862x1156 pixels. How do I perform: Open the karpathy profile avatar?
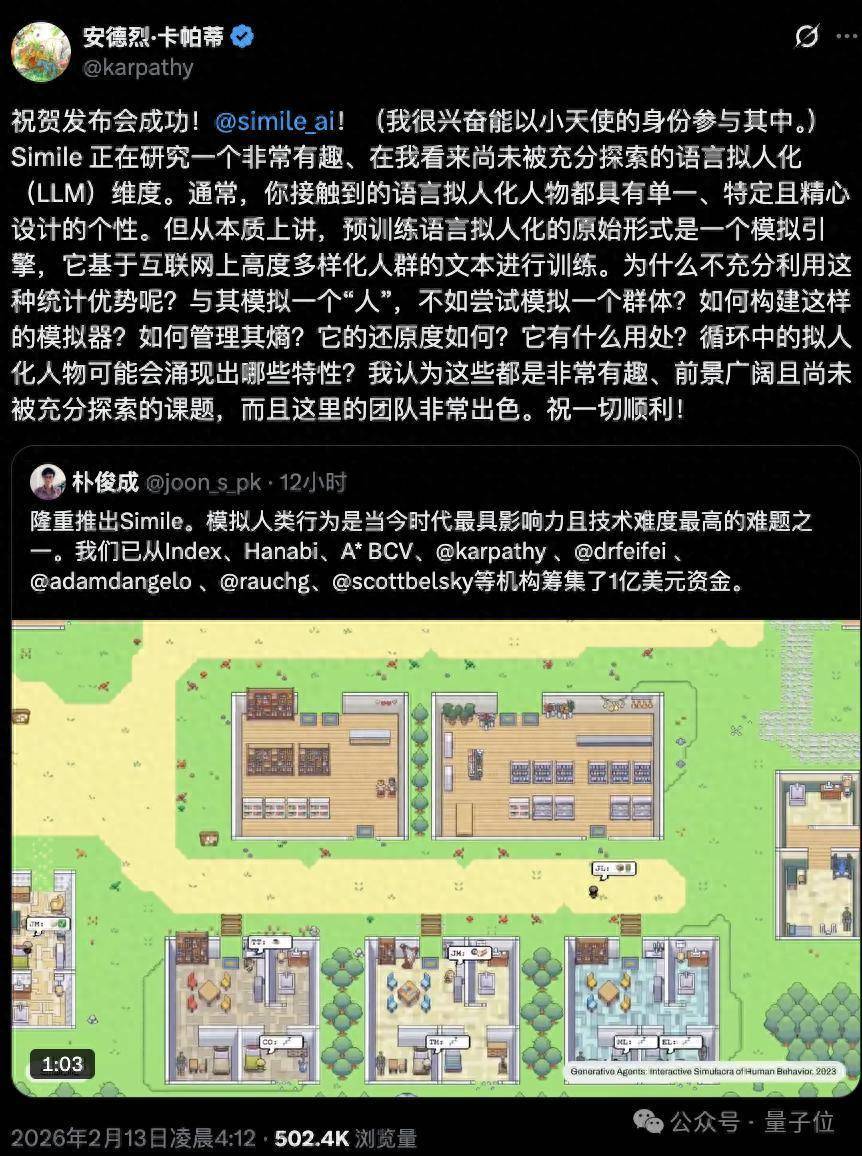41,52
